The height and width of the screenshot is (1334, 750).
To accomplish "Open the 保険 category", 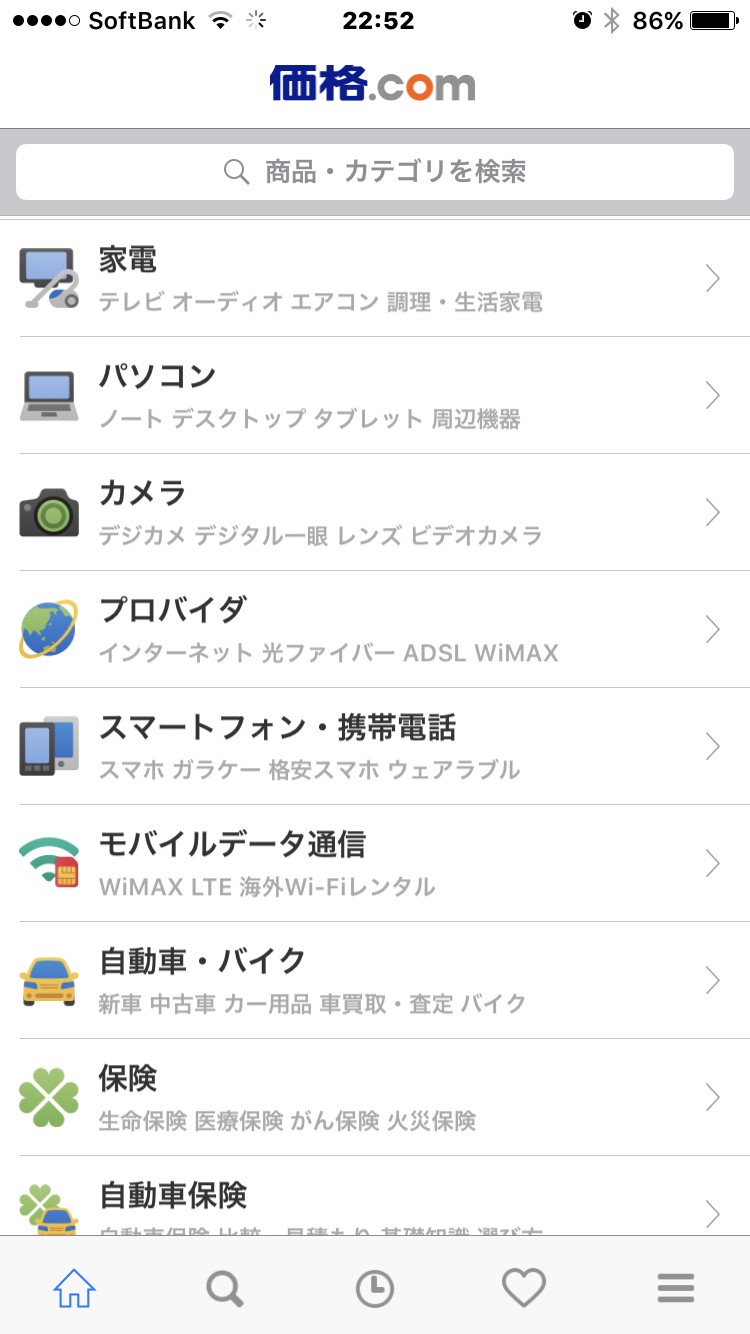I will click(x=375, y=1097).
